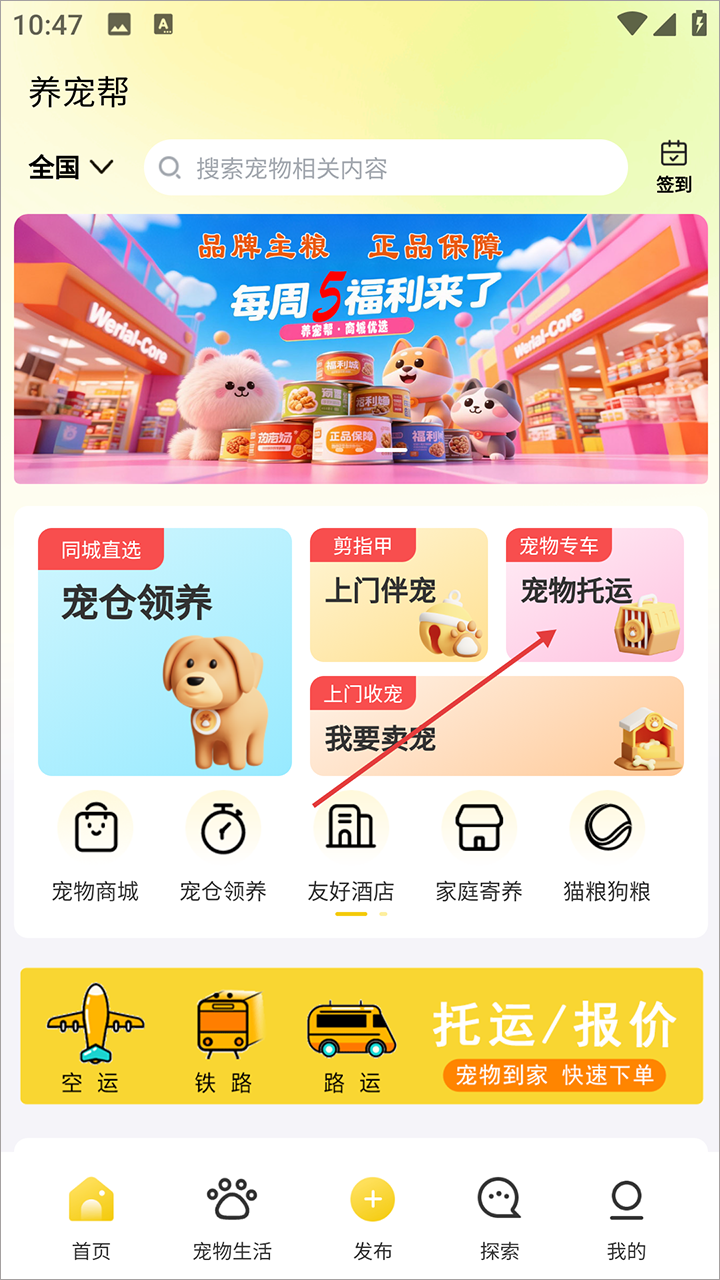
Task: Open the 宠仓领养 stopwatch shortcut
Action: click(x=223, y=847)
